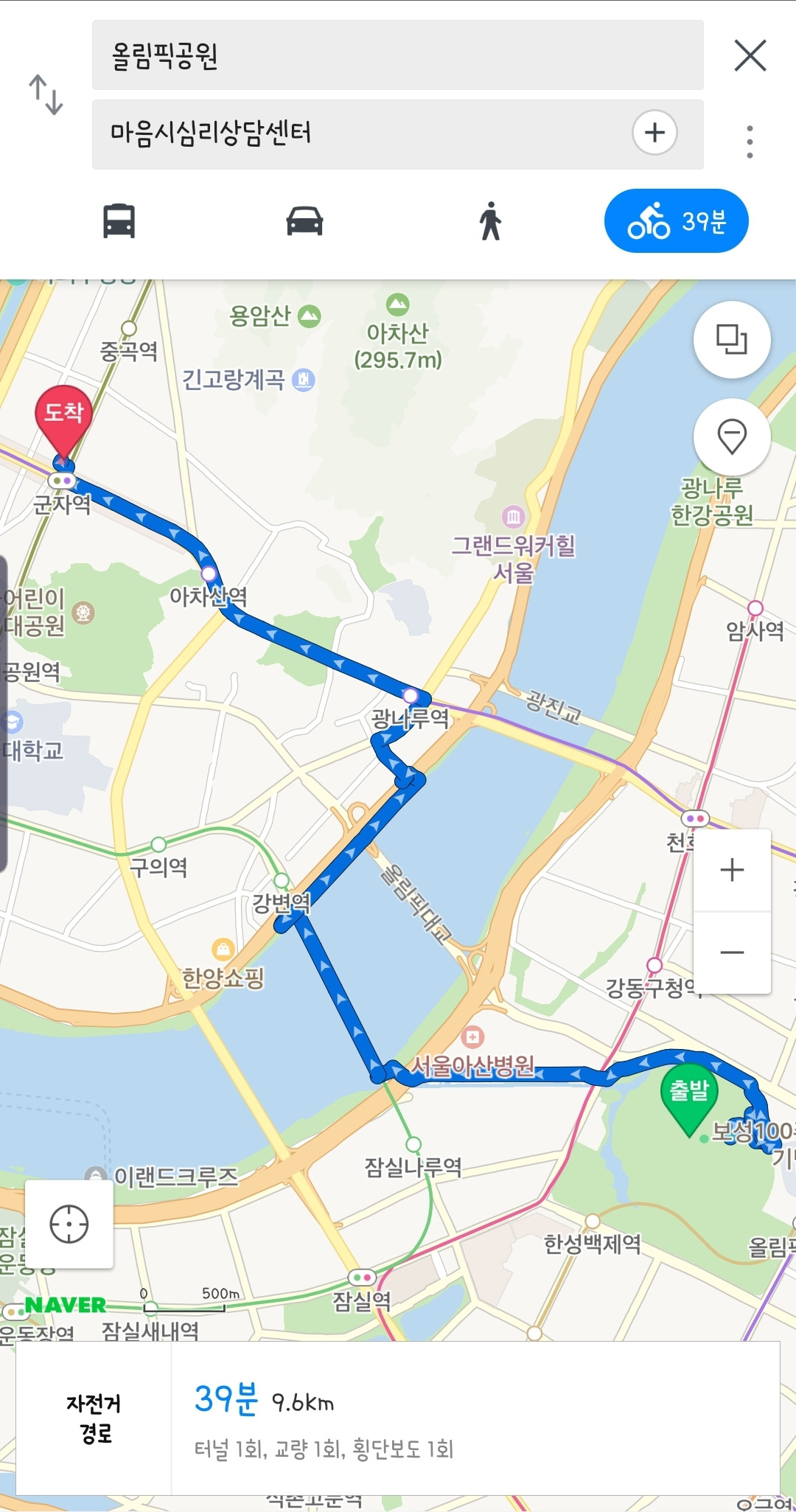The width and height of the screenshot is (796, 1512).
Task: Switch to car directions
Action: [x=304, y=221]
